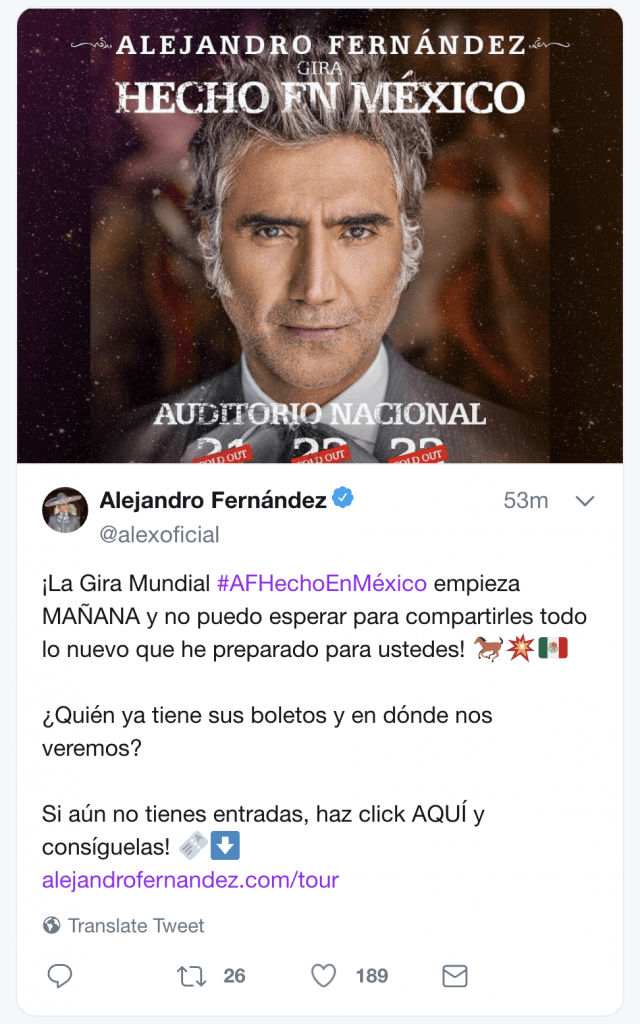Screen dimensions: 640x1024
Task: Like the tweet with the heart
Action: (323, 976)
